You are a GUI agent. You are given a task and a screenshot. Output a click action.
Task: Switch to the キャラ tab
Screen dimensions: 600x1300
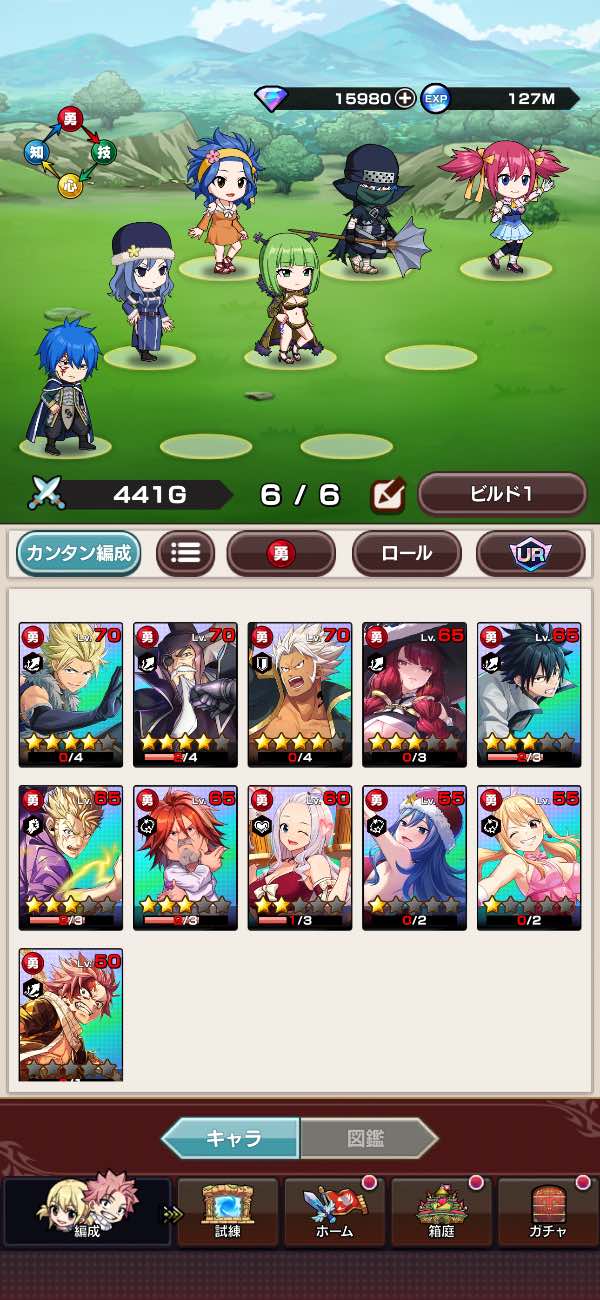(231, 1138)
